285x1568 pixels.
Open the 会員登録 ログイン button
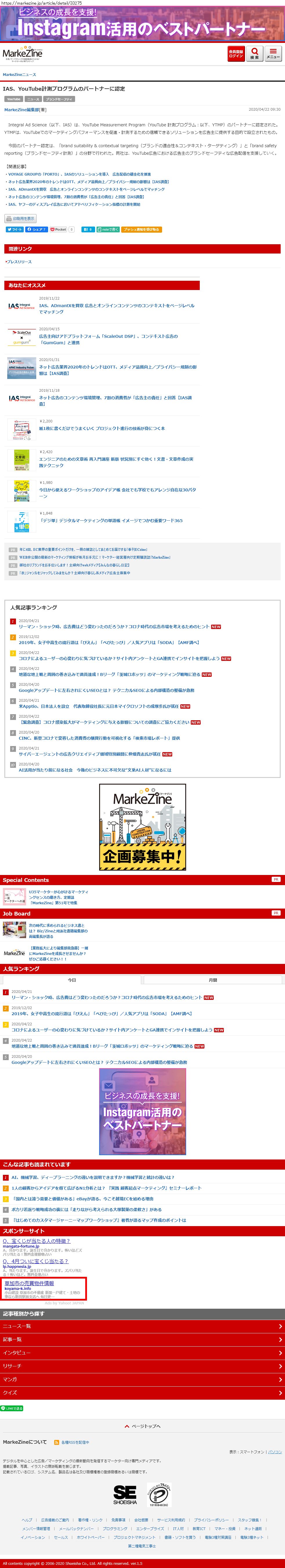click(x=236, y=54)
